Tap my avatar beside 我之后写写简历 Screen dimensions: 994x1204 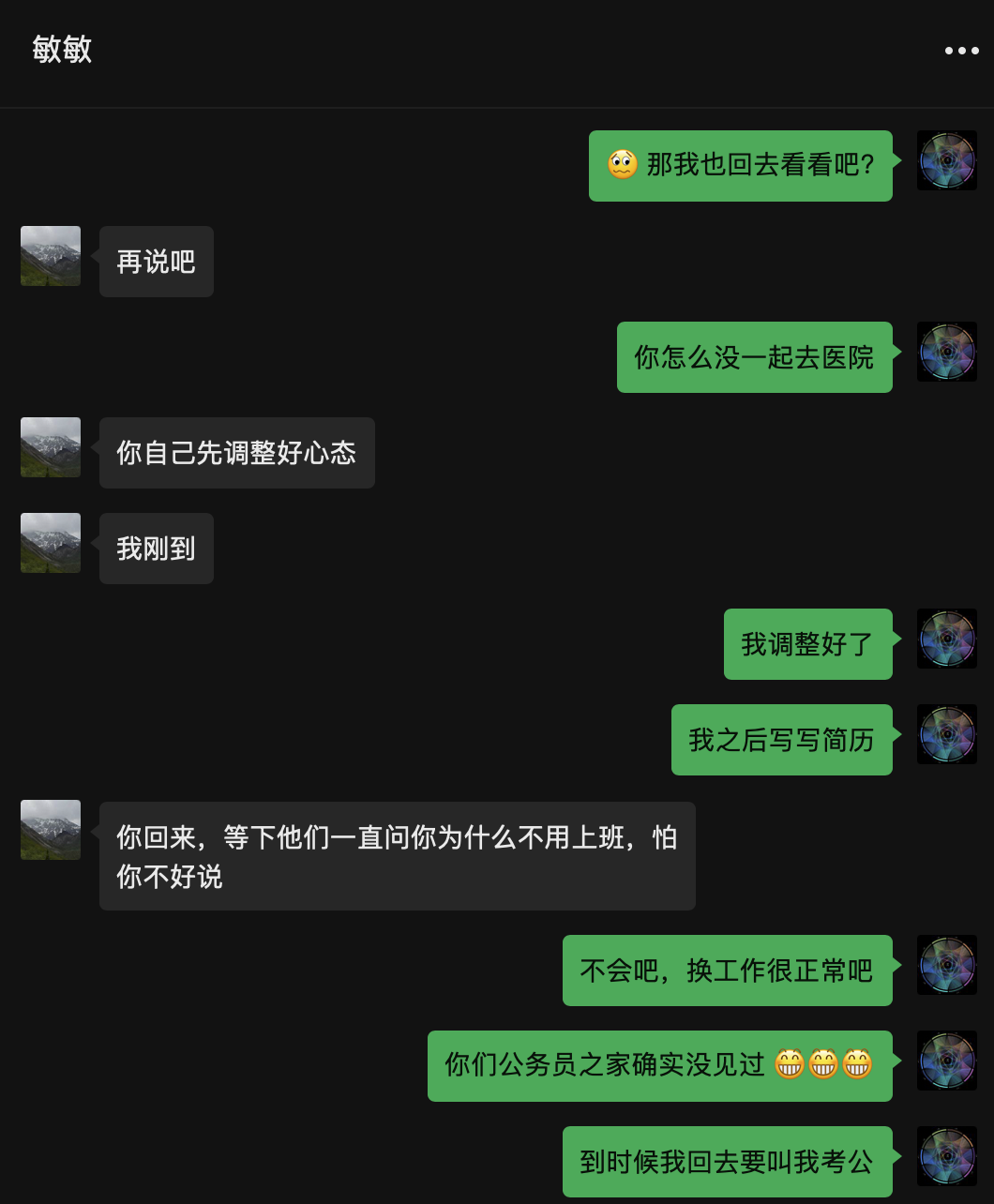[946, 734]
